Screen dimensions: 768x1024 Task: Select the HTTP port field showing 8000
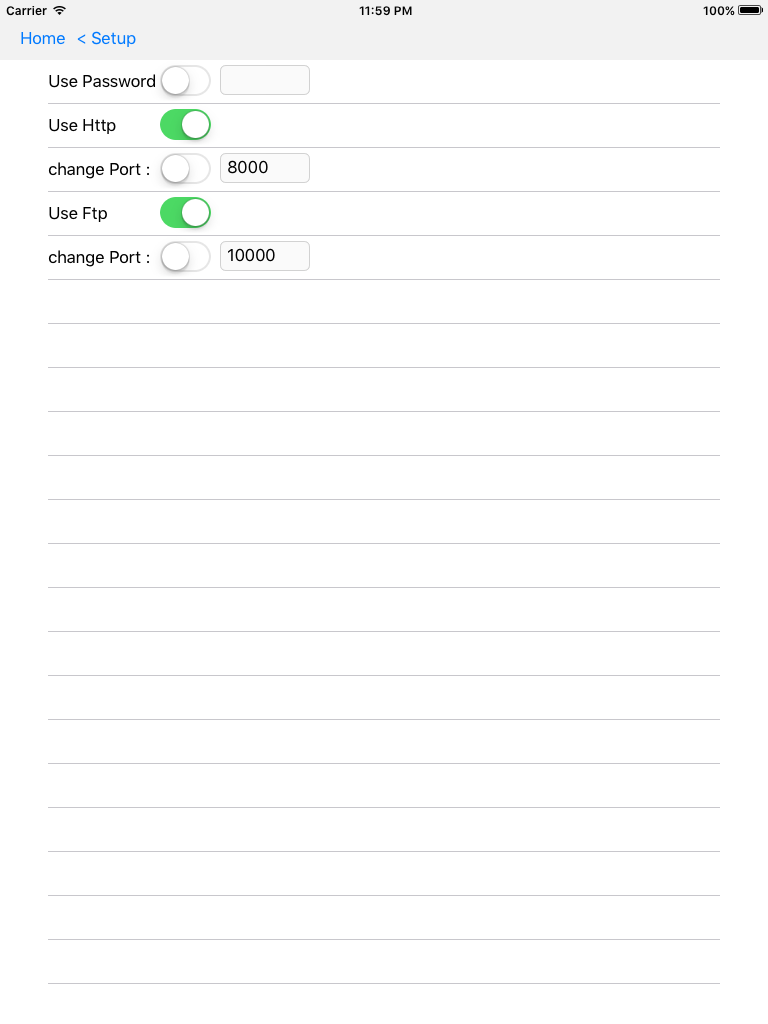(264, 167)
